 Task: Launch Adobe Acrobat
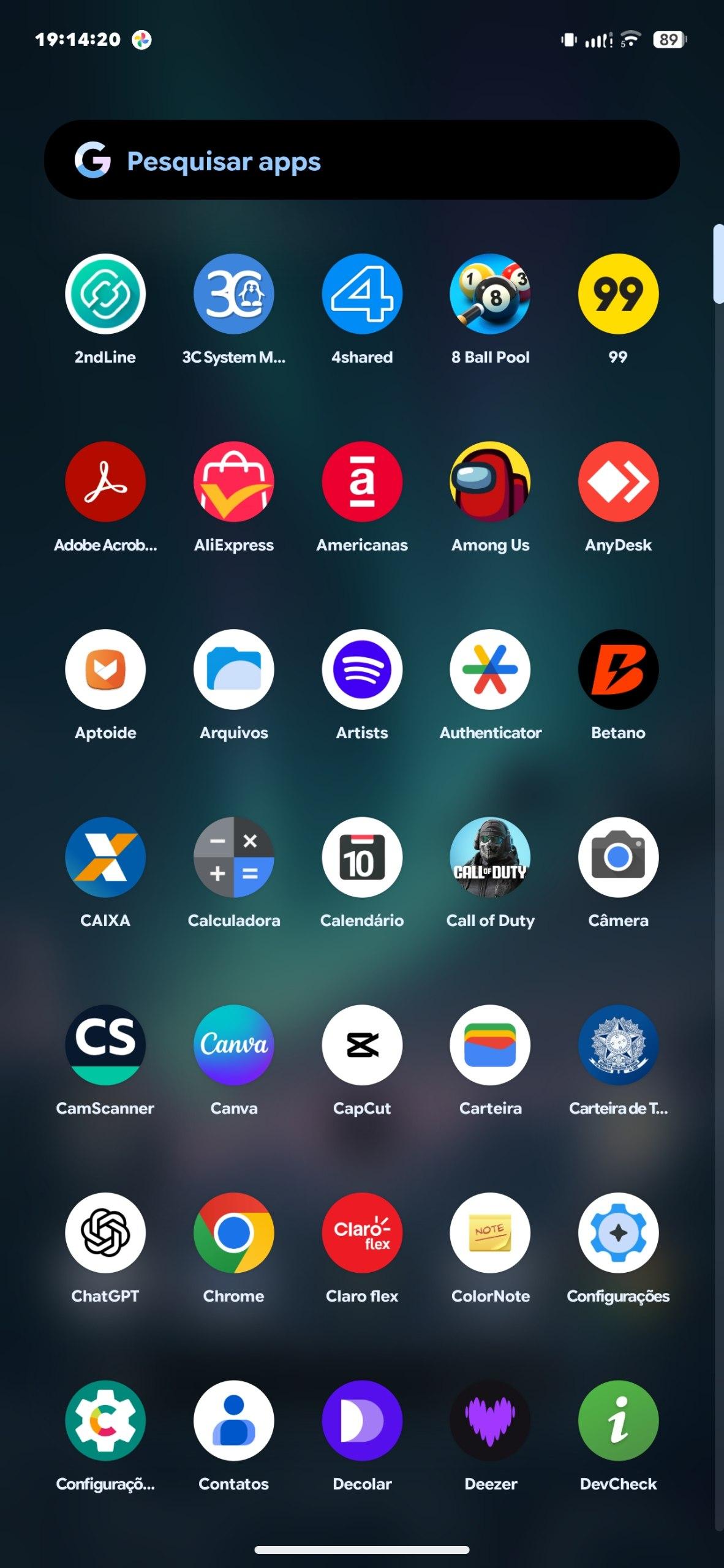105,482
